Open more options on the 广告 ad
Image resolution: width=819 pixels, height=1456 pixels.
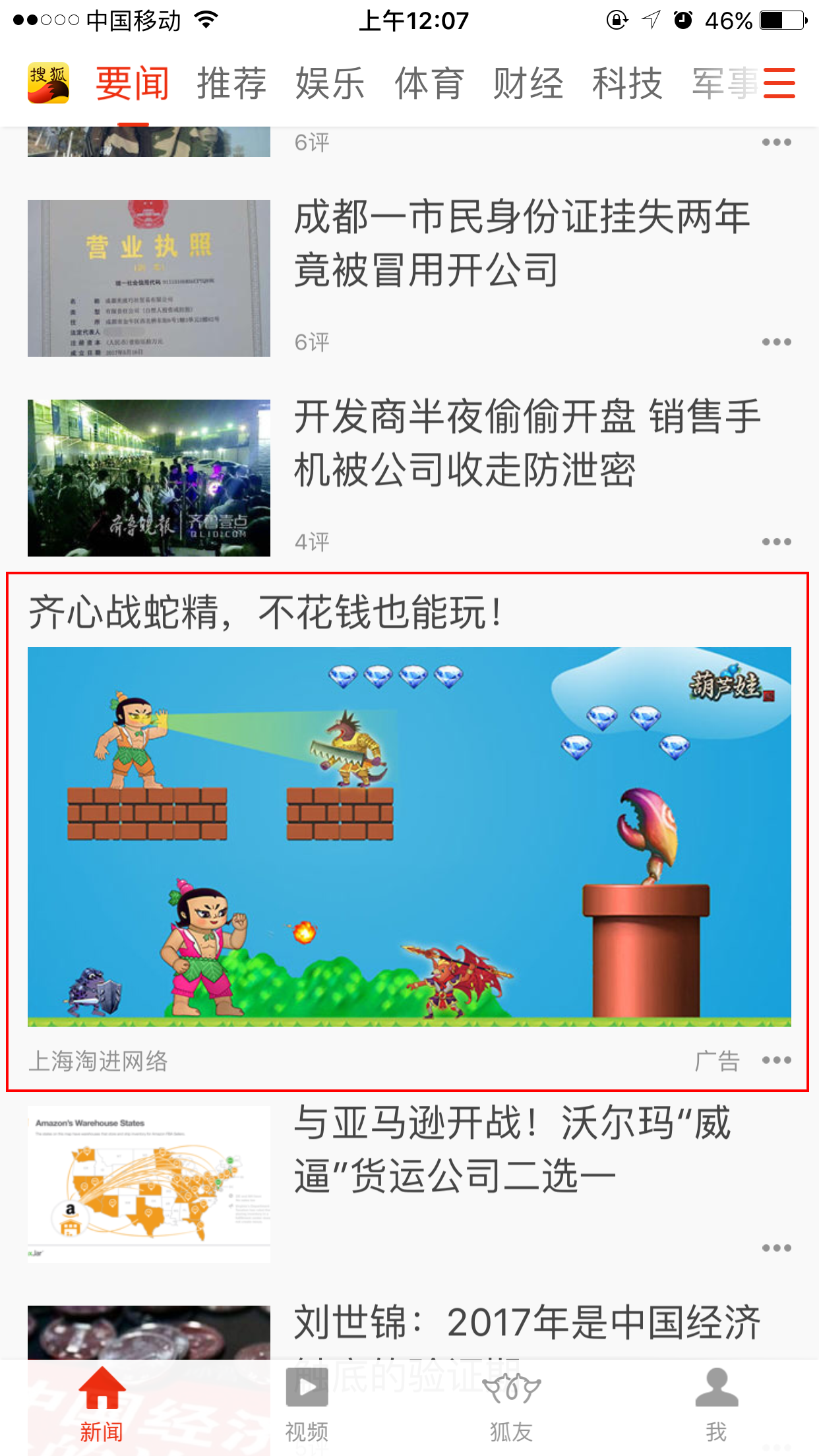click(776, 1060)
